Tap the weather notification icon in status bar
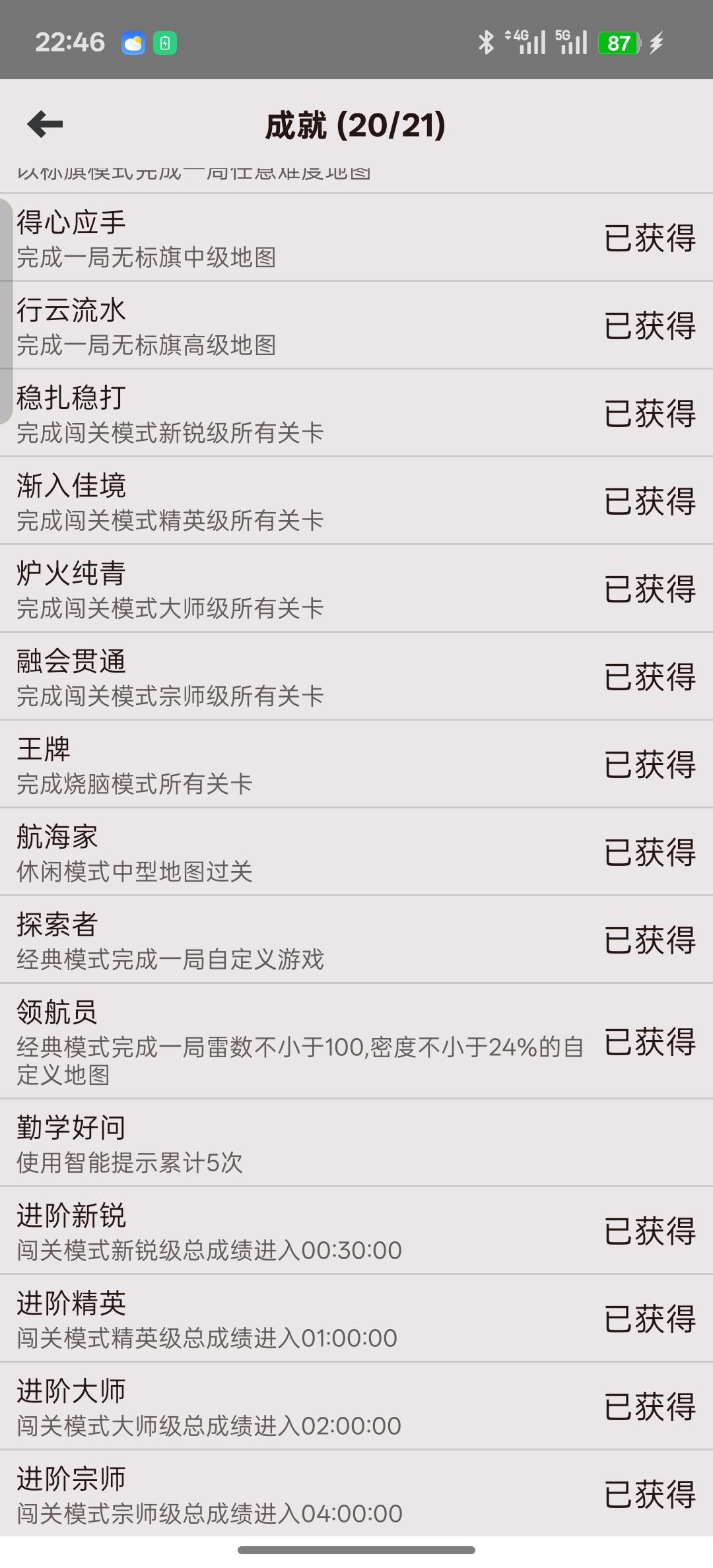713x1568 pixels. [x=132, y=42]
